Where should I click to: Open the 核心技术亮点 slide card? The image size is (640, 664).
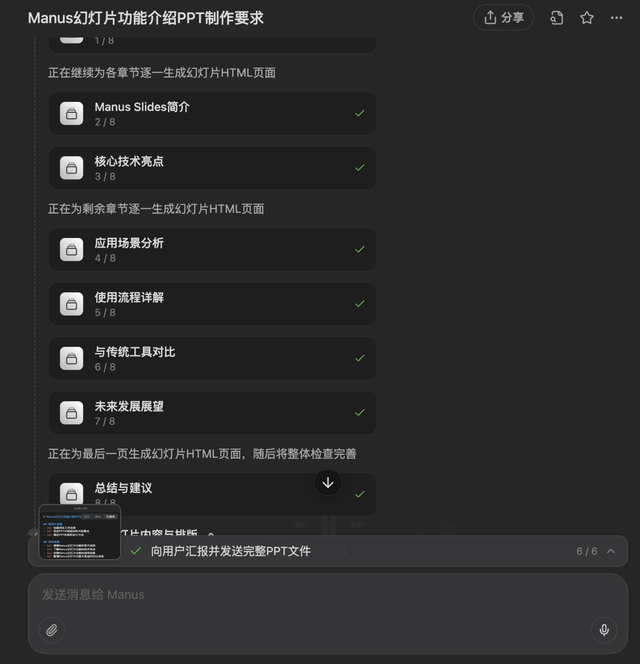212,168
